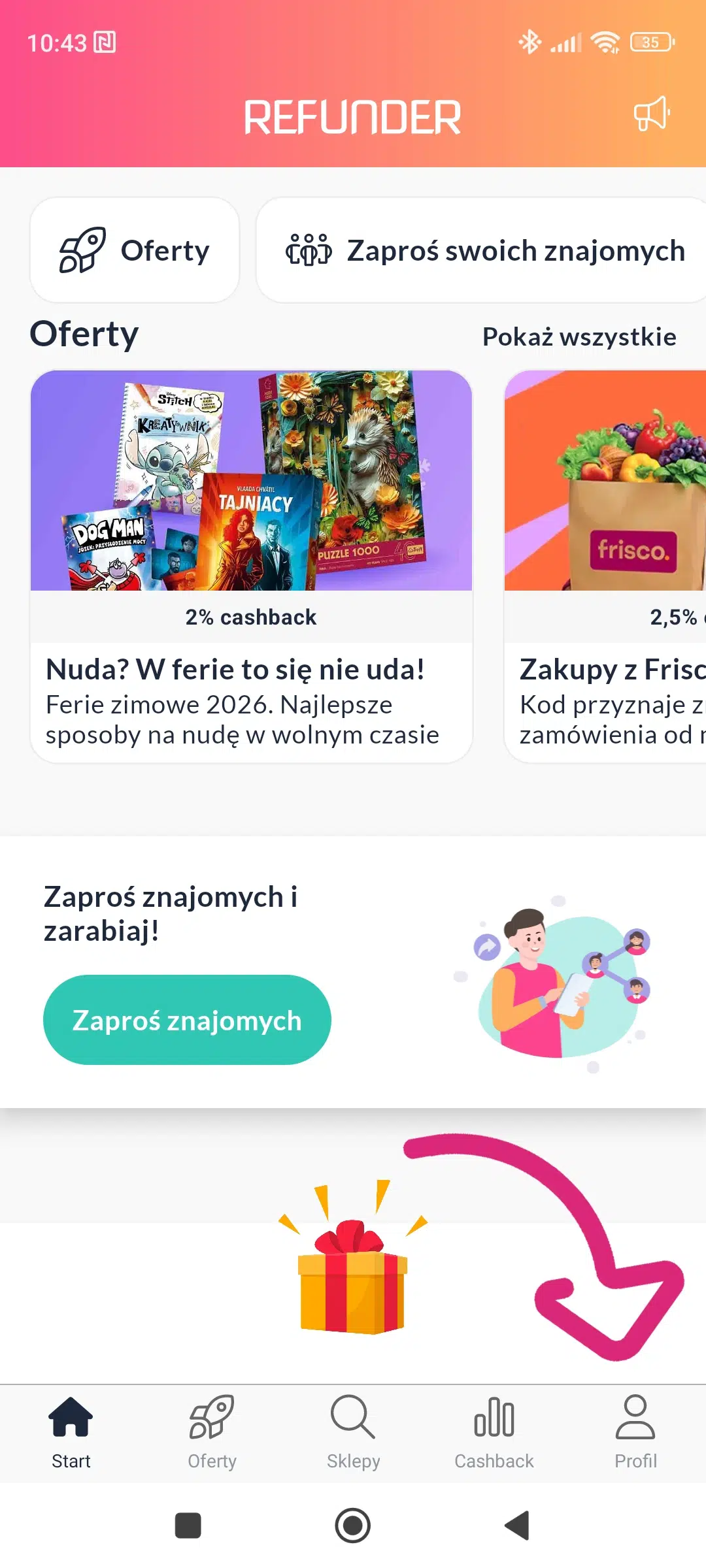Tap the Bluetooth status icon

click(x=531, y=41)
